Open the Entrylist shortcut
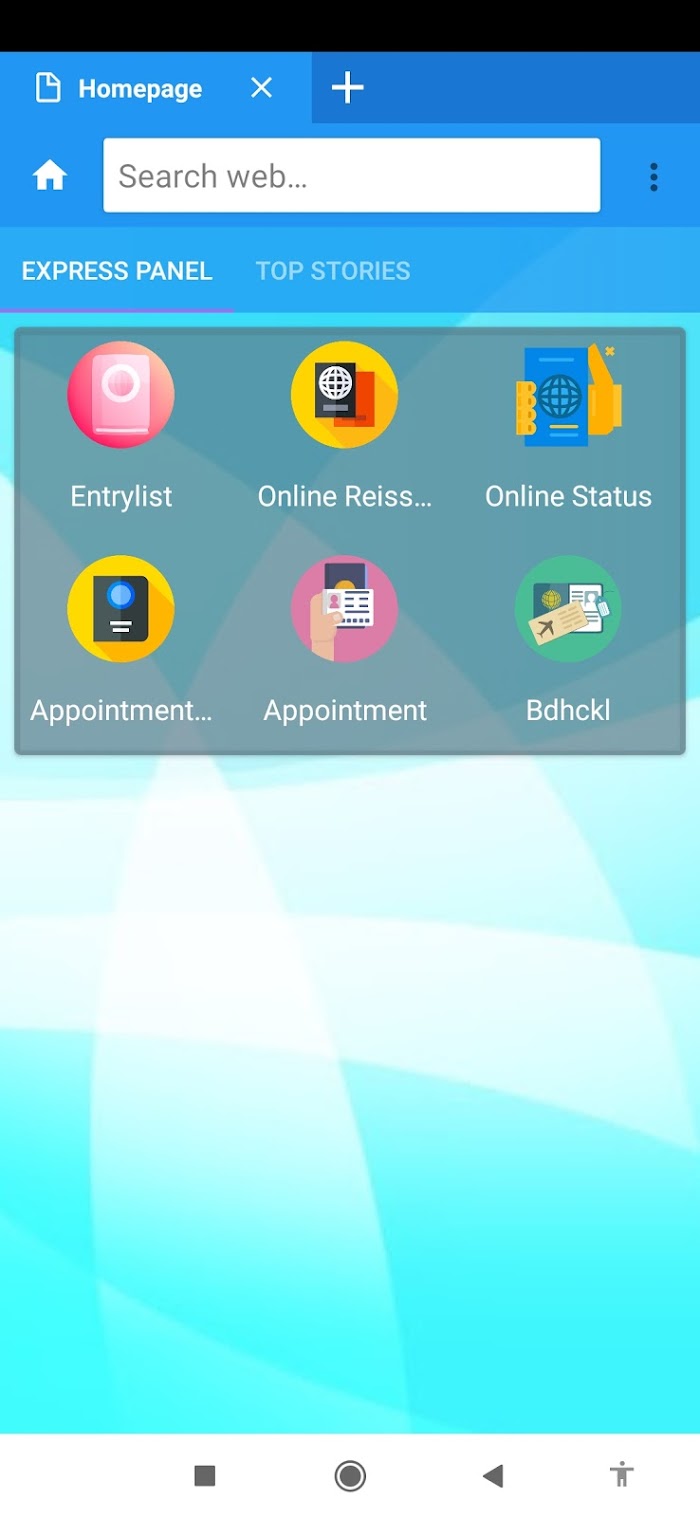700x1518 pixels. tap(121, 427)
